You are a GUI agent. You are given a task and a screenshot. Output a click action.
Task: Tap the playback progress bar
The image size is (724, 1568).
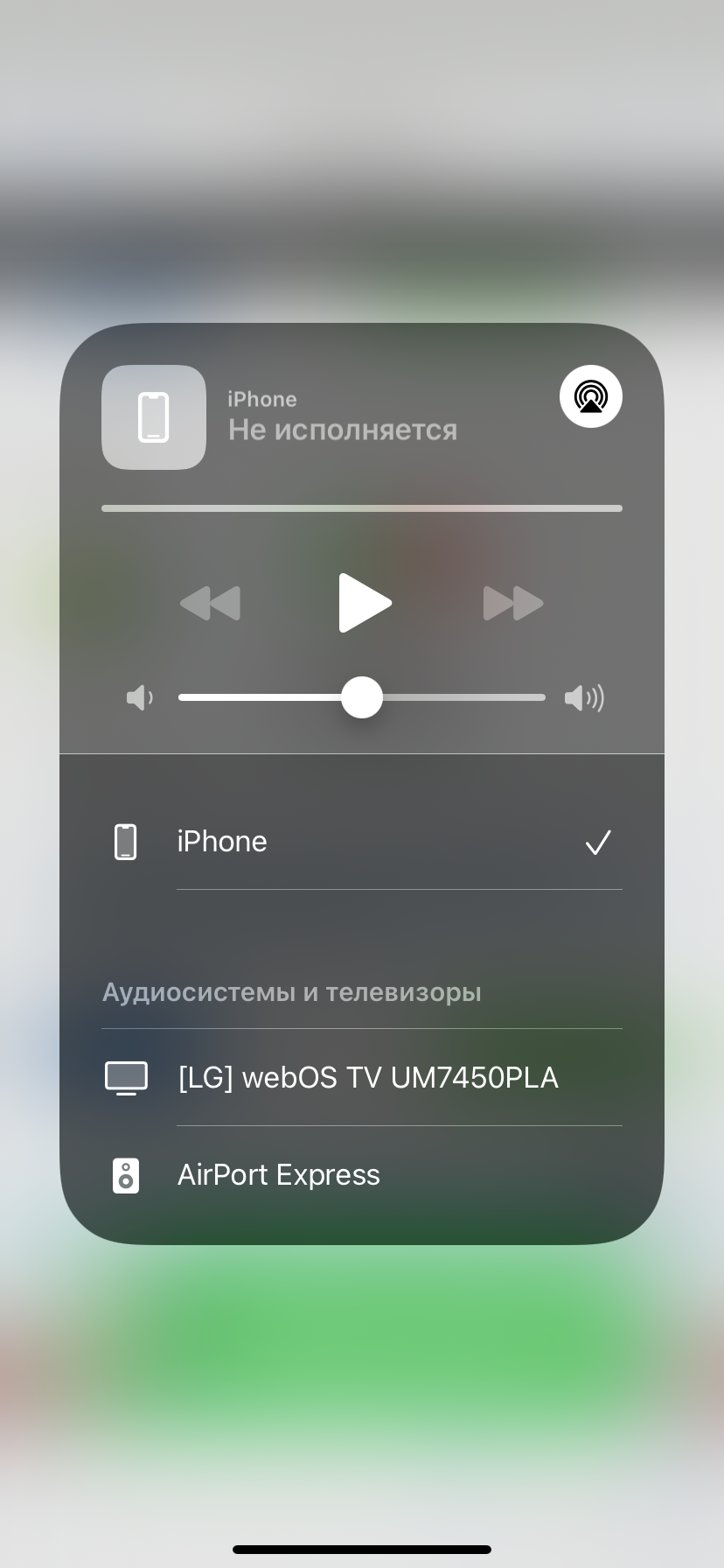[x=362, y=508]
